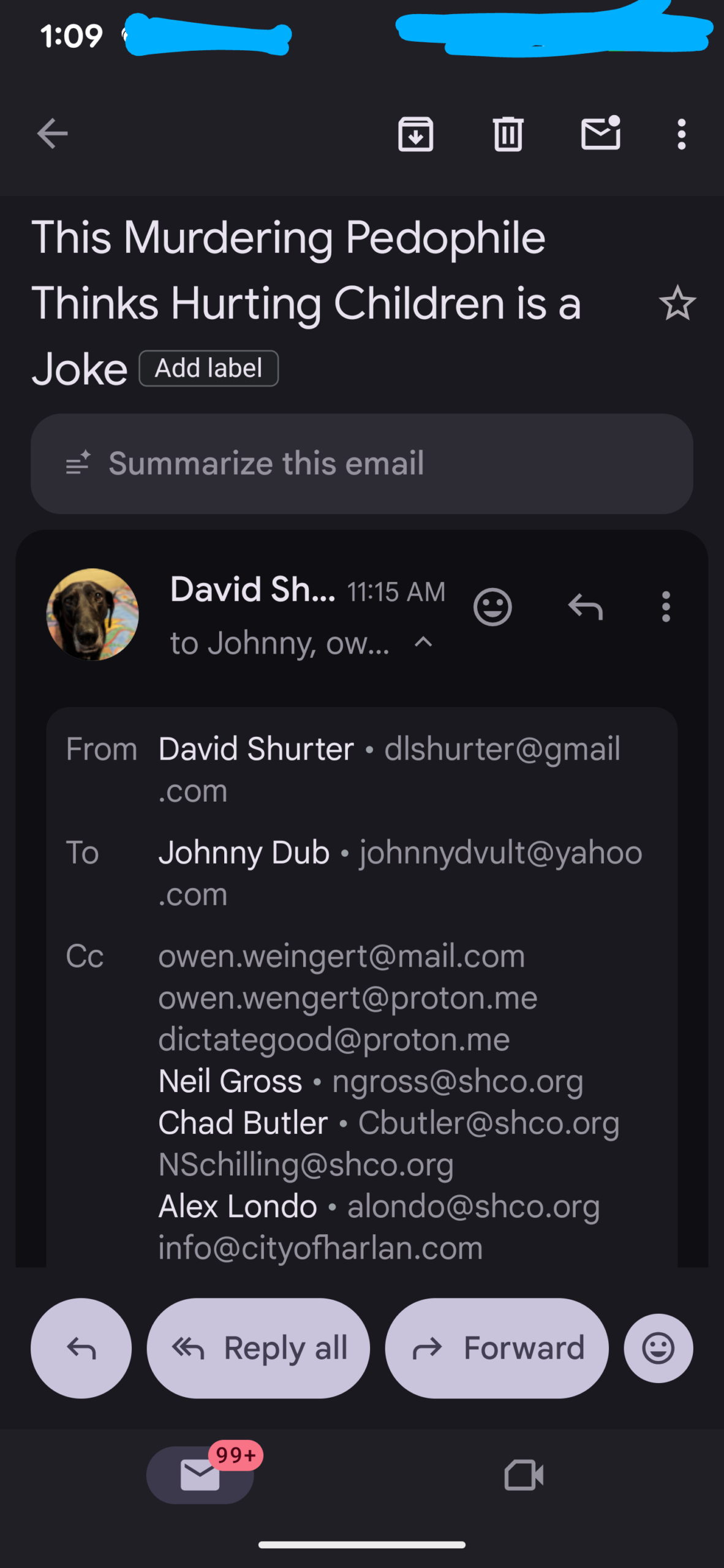The height and width of the screenshot is (1568, 724).
Task: Open the bottom emoji reaction button
Action: [x=658, y=1348]
